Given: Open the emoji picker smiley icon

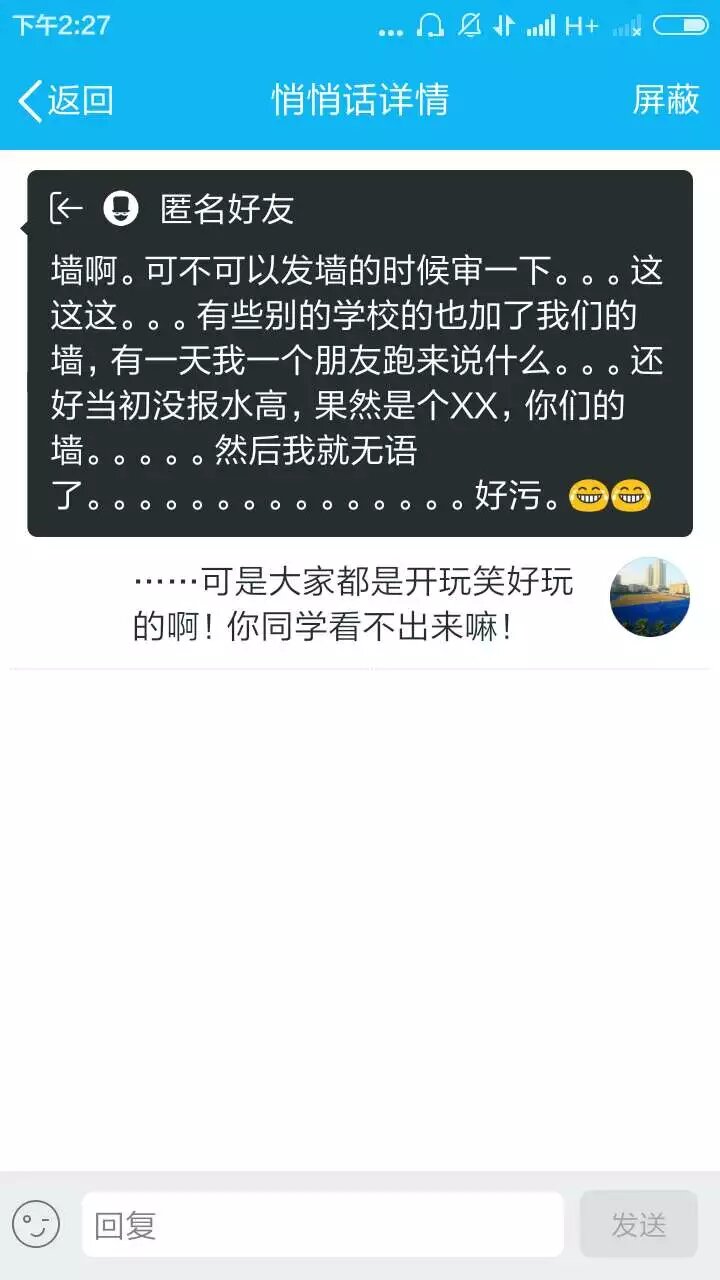Looking at the screenshot, I should tap(36, 1224).
